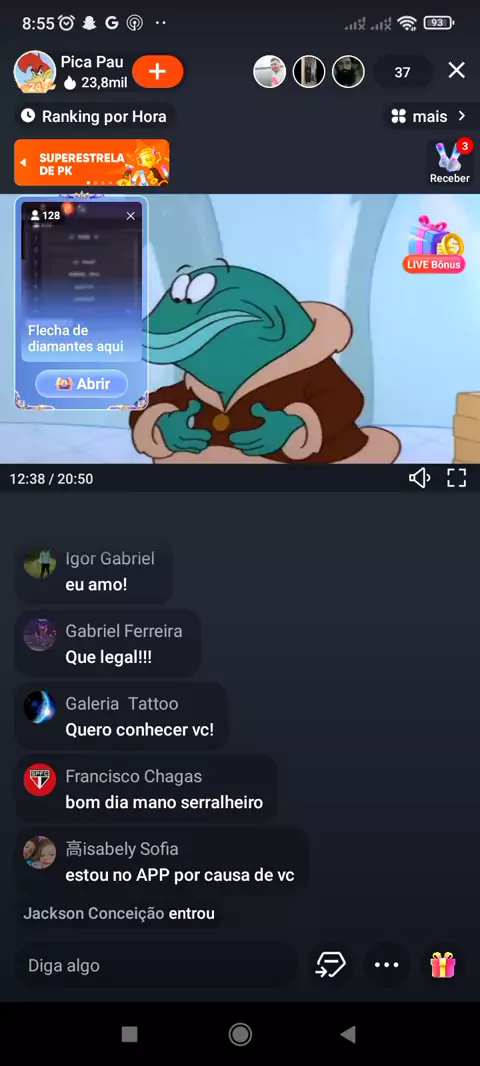Close the live stream with the X

pos(457,71)
